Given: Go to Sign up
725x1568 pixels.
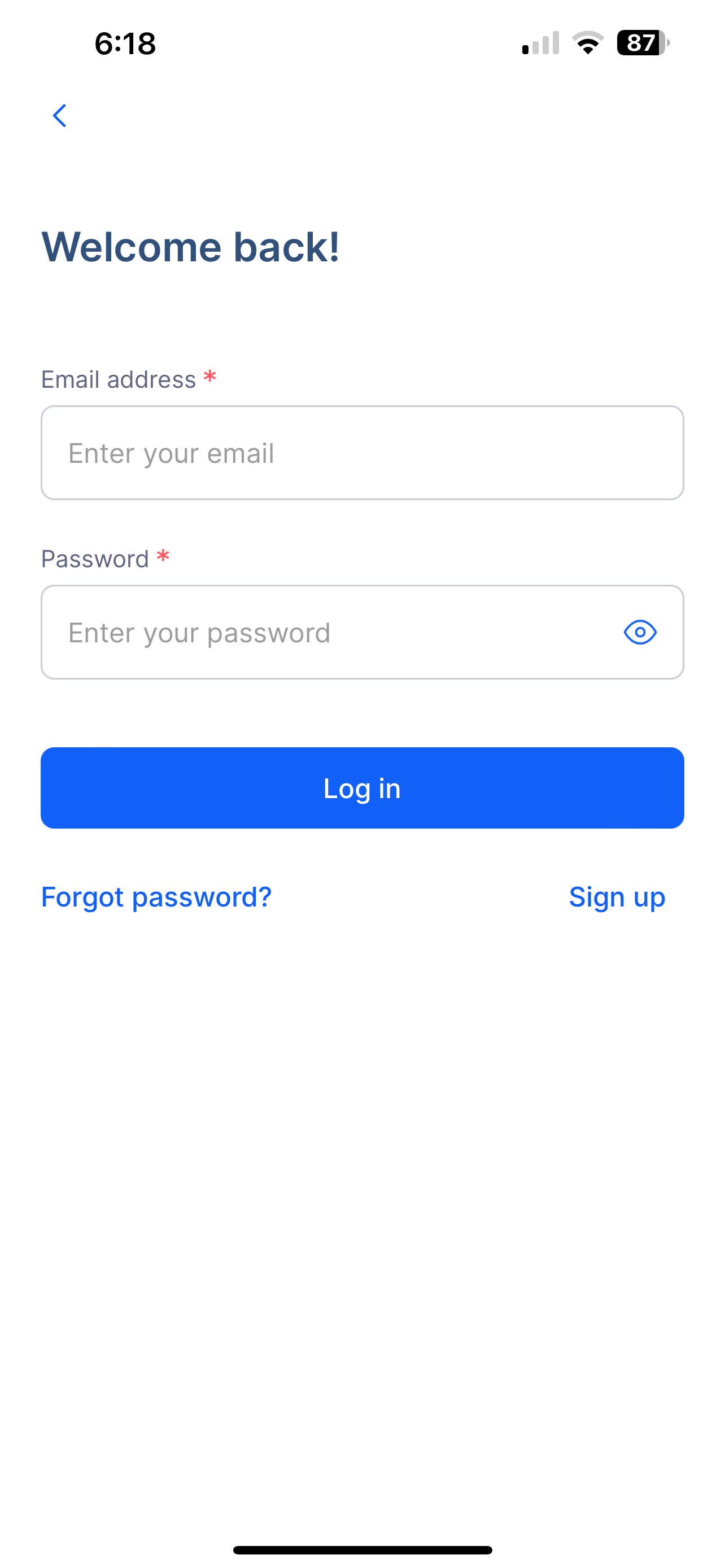Looking at the screenshot, I should click(617, 897).
